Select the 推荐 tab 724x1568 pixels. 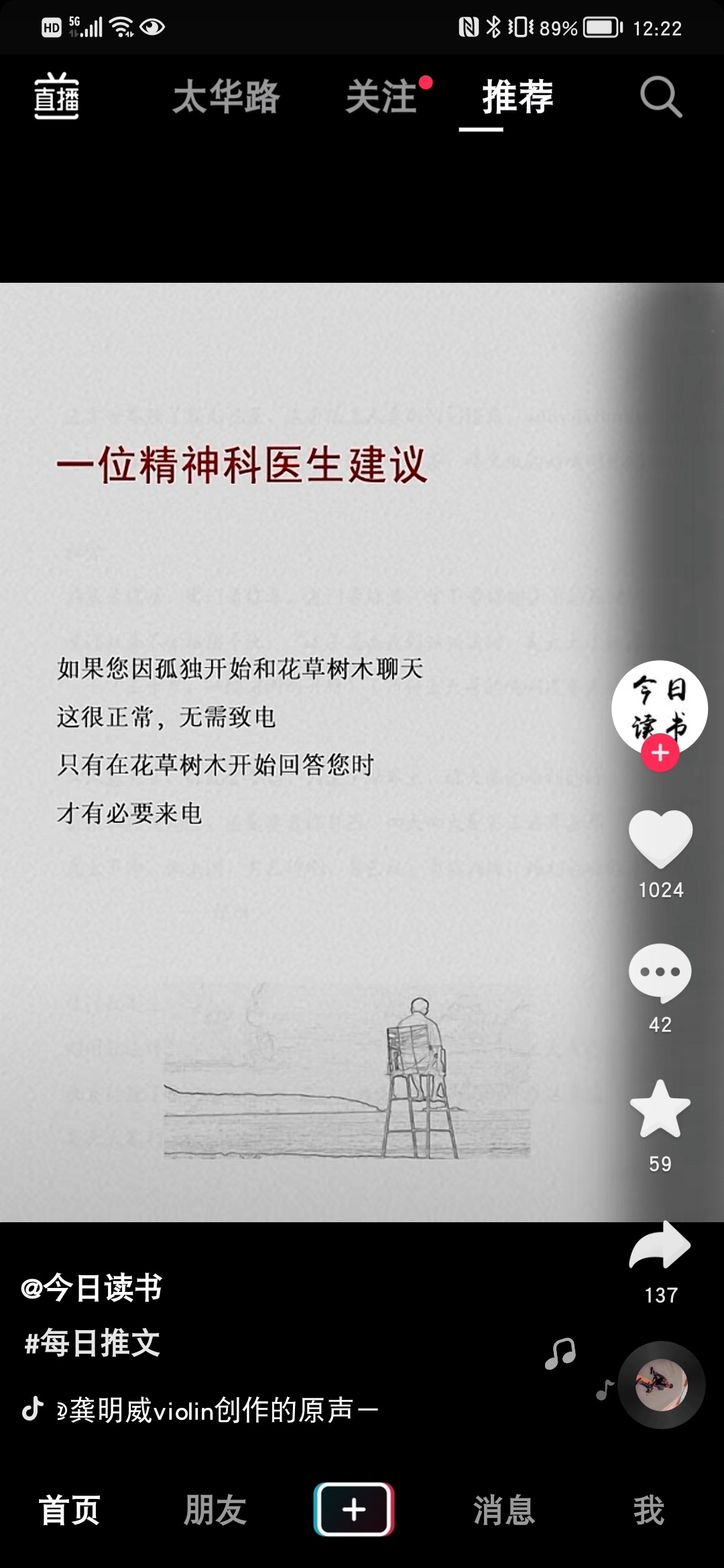[x=517, y=96]
